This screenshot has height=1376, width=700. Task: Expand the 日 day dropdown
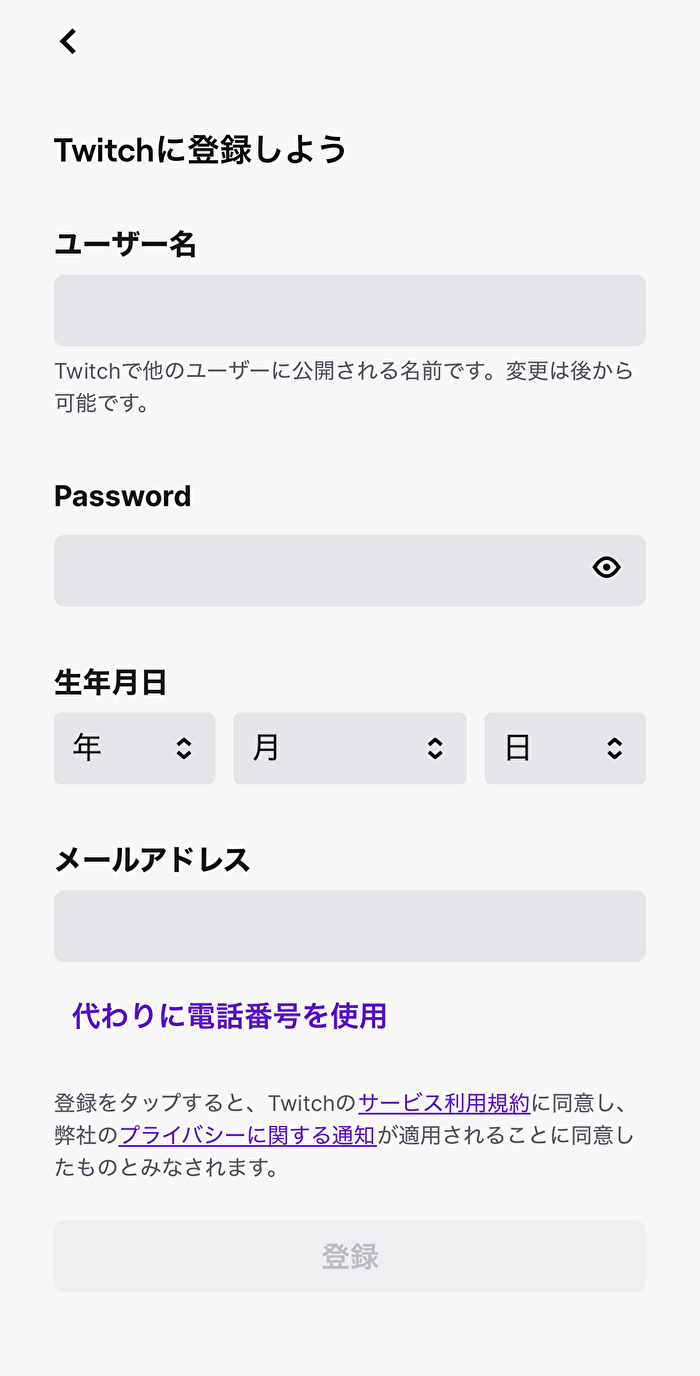point(565,748)
